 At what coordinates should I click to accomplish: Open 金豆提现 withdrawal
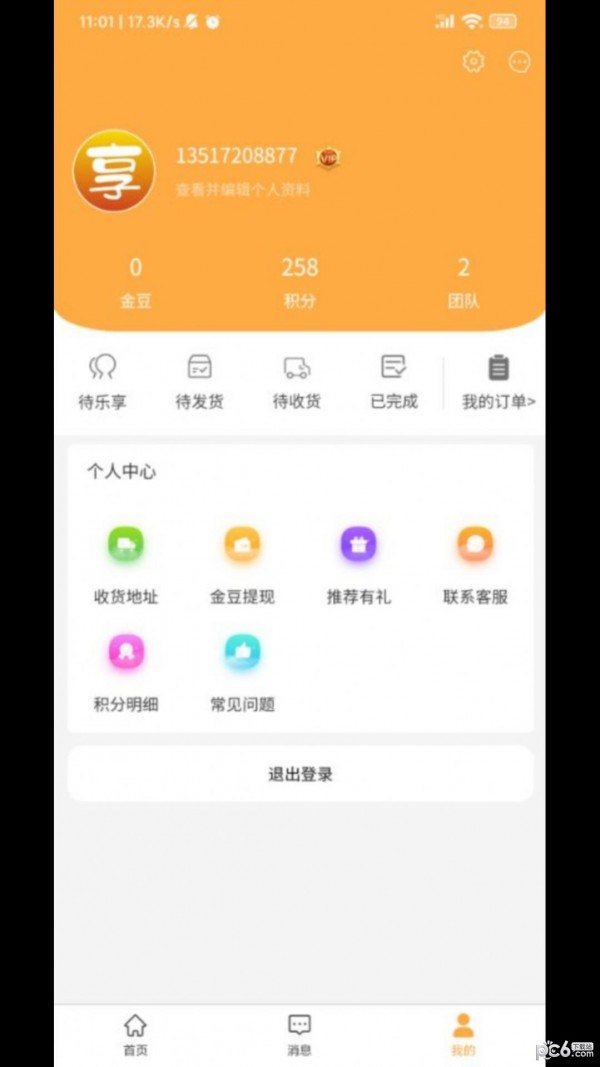click(242, 565)
